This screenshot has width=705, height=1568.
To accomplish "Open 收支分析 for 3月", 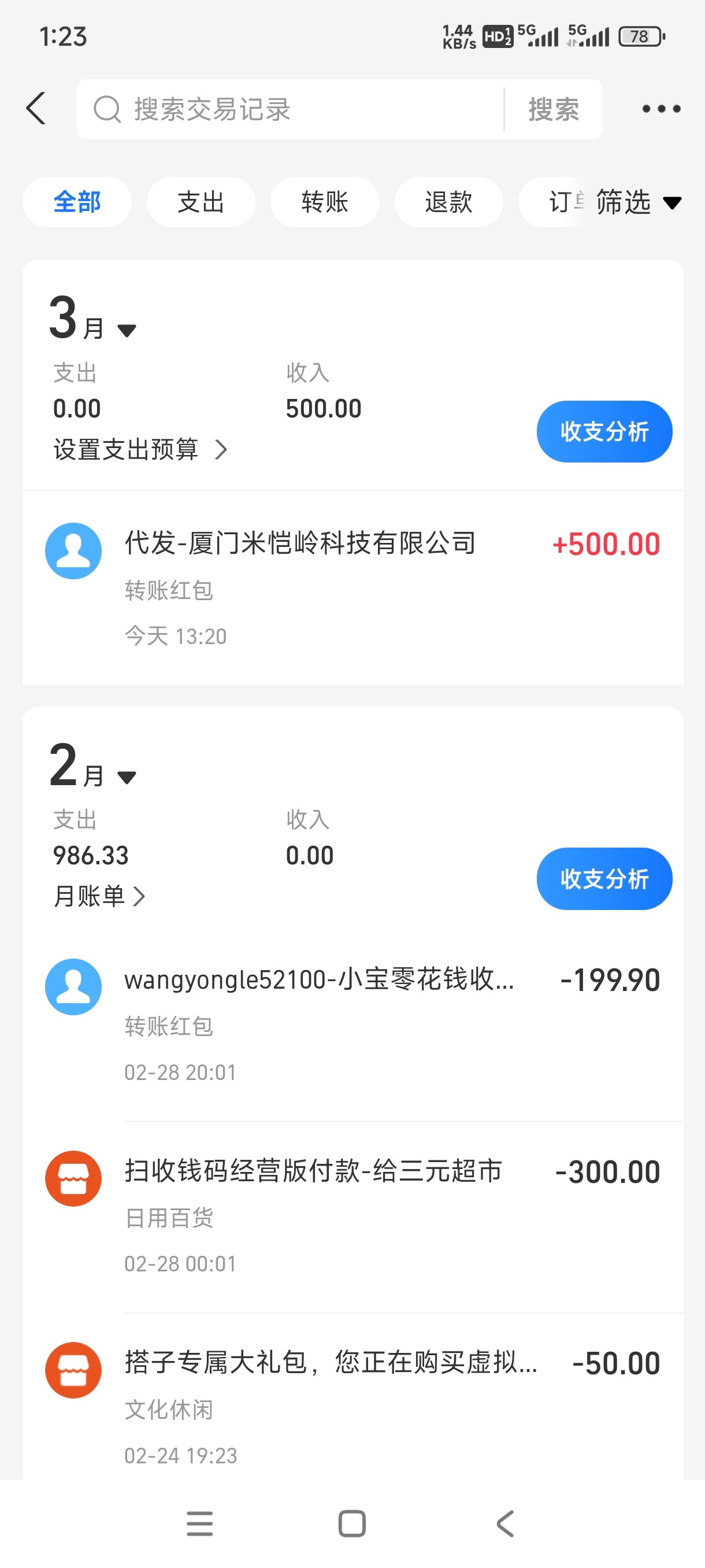I will tap(604, 431).
